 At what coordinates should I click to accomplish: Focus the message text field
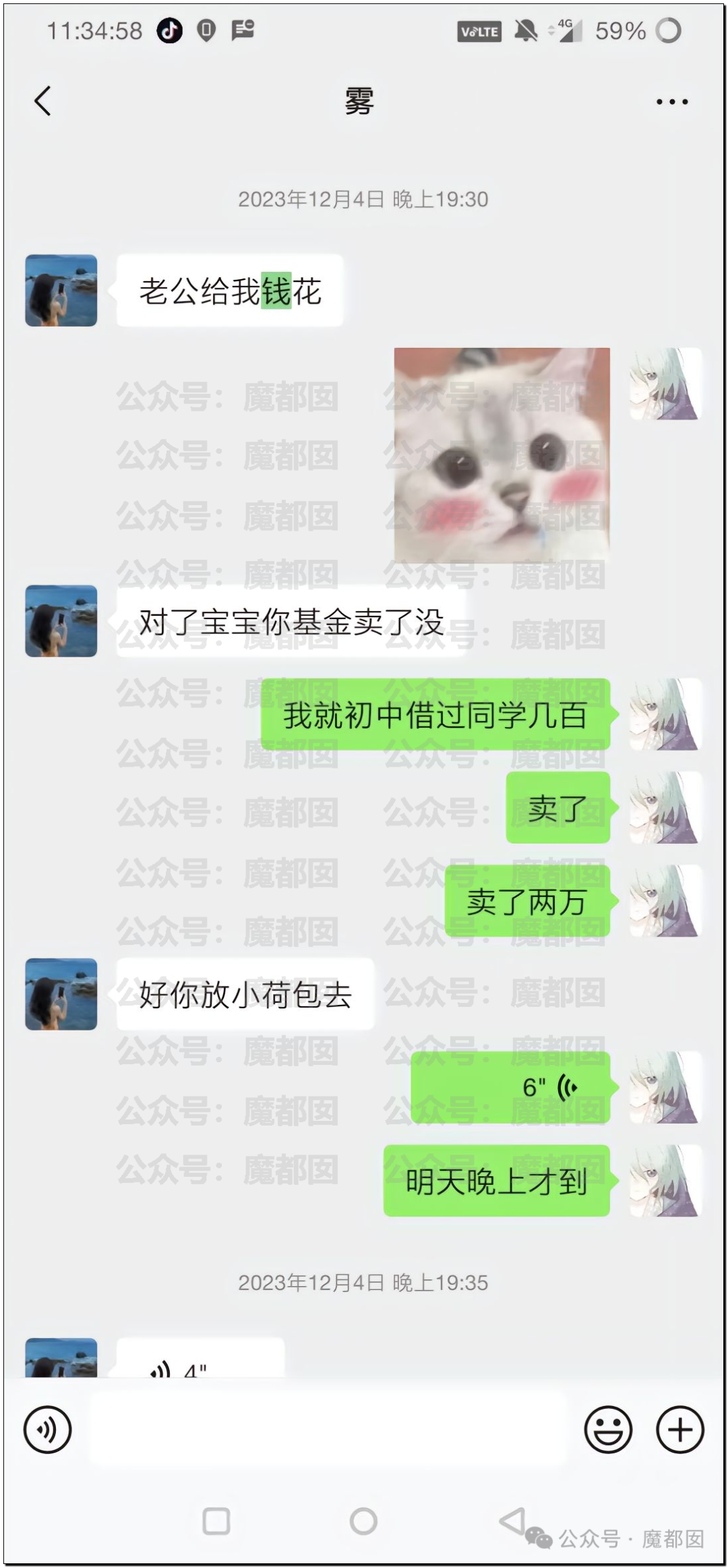coord(327,1429)
